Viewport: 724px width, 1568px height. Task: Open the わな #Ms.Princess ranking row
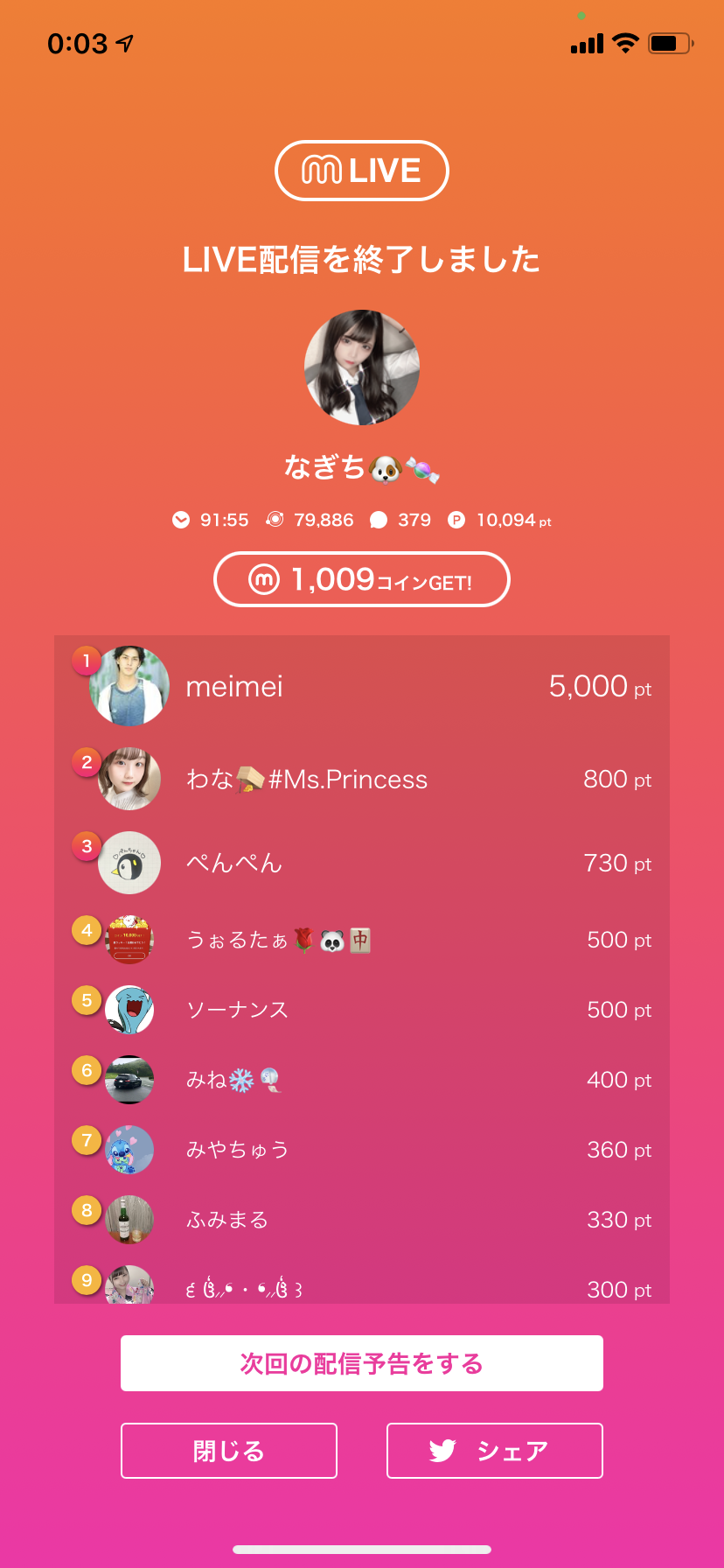tap(362, 779)
